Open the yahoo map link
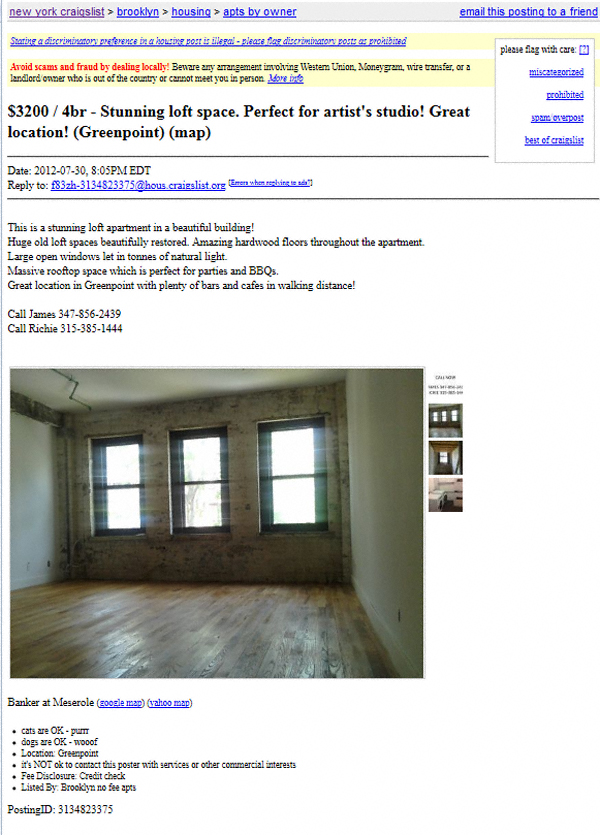Image resolution: width=600 pixels, height=835 pixels. click(170, 703)
